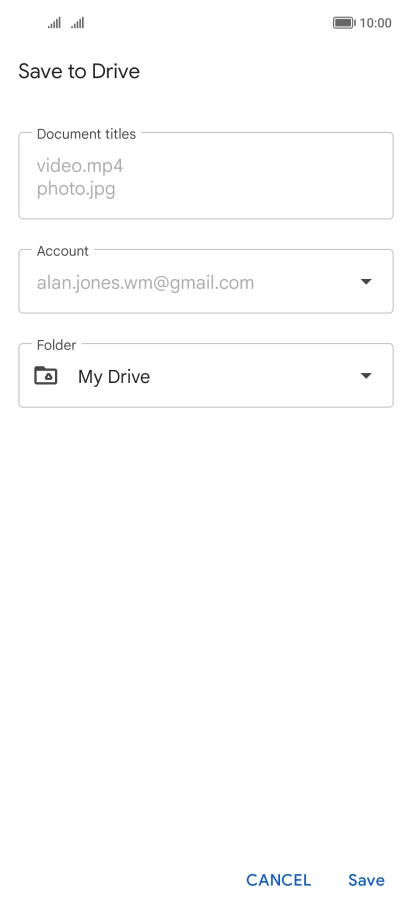
Task: Tap the Document titles field
Action: [206, 176]
